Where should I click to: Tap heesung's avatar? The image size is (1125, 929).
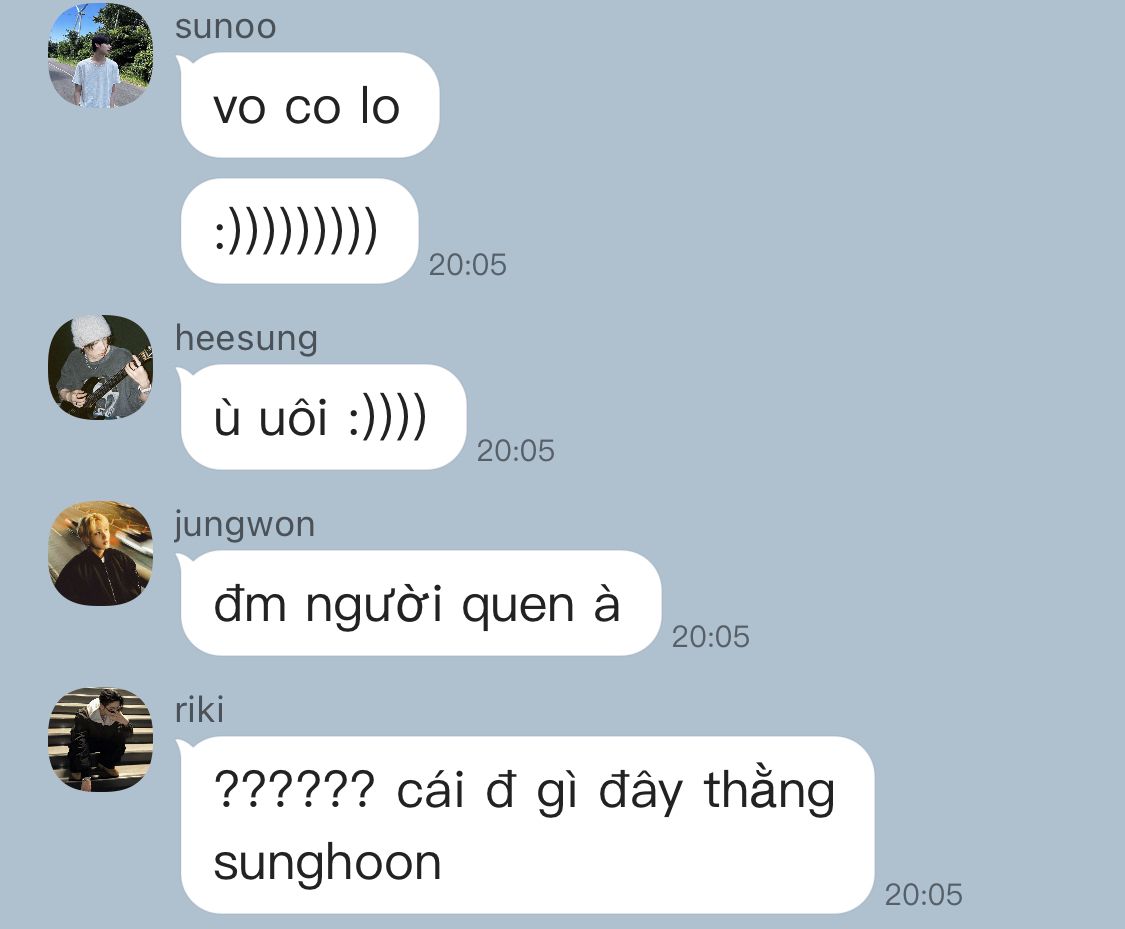coord(100,367)
